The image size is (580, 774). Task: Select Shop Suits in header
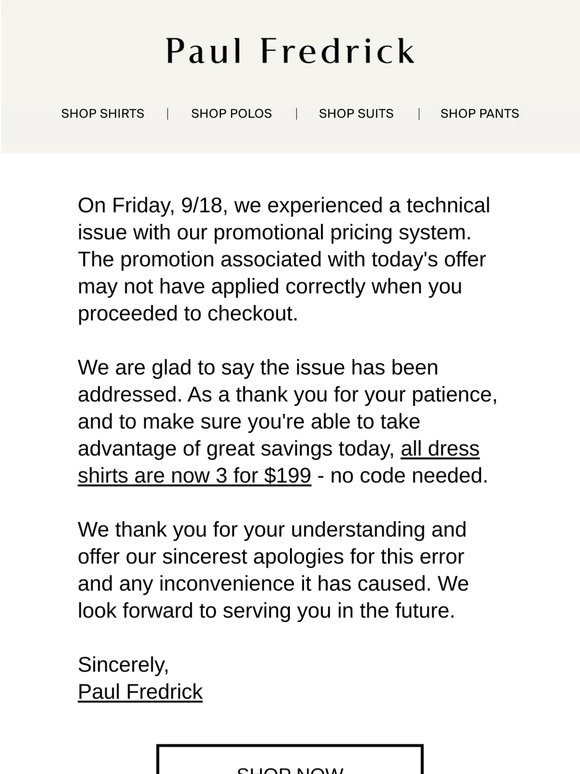(356, 114)
